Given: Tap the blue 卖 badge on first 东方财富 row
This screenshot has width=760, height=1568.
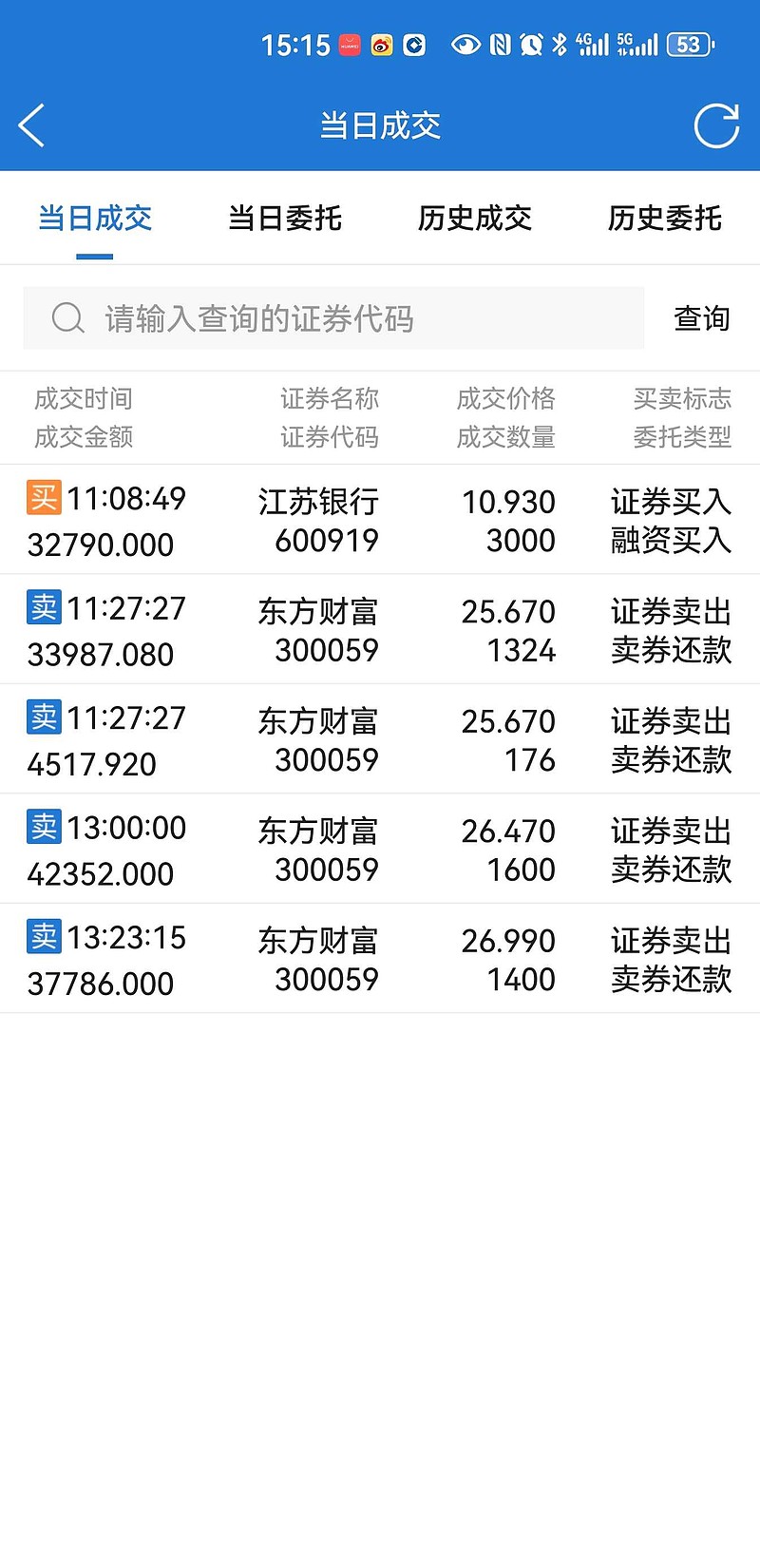Looking at the screenshot, I should (44, 607).
